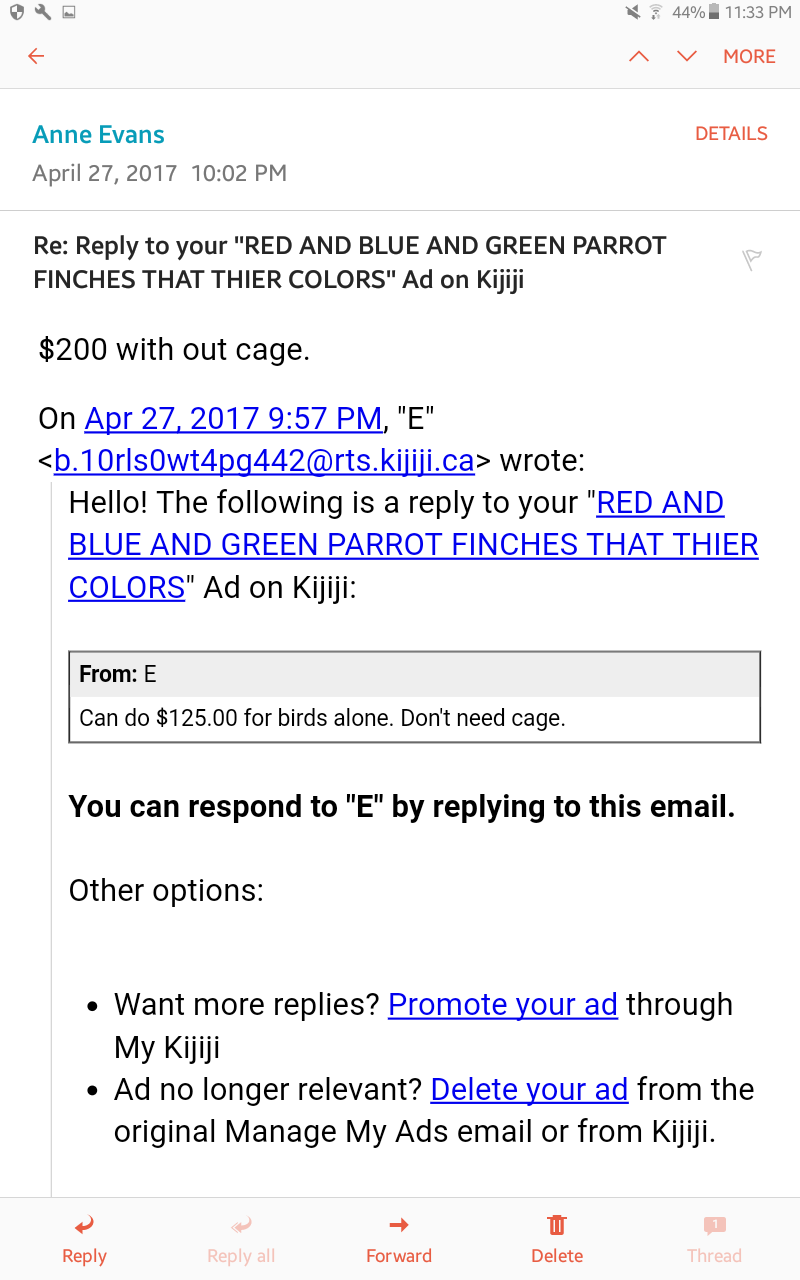Go to previous email with up chevron
This screenshot has width=800, height=1280.
(639, 56)
